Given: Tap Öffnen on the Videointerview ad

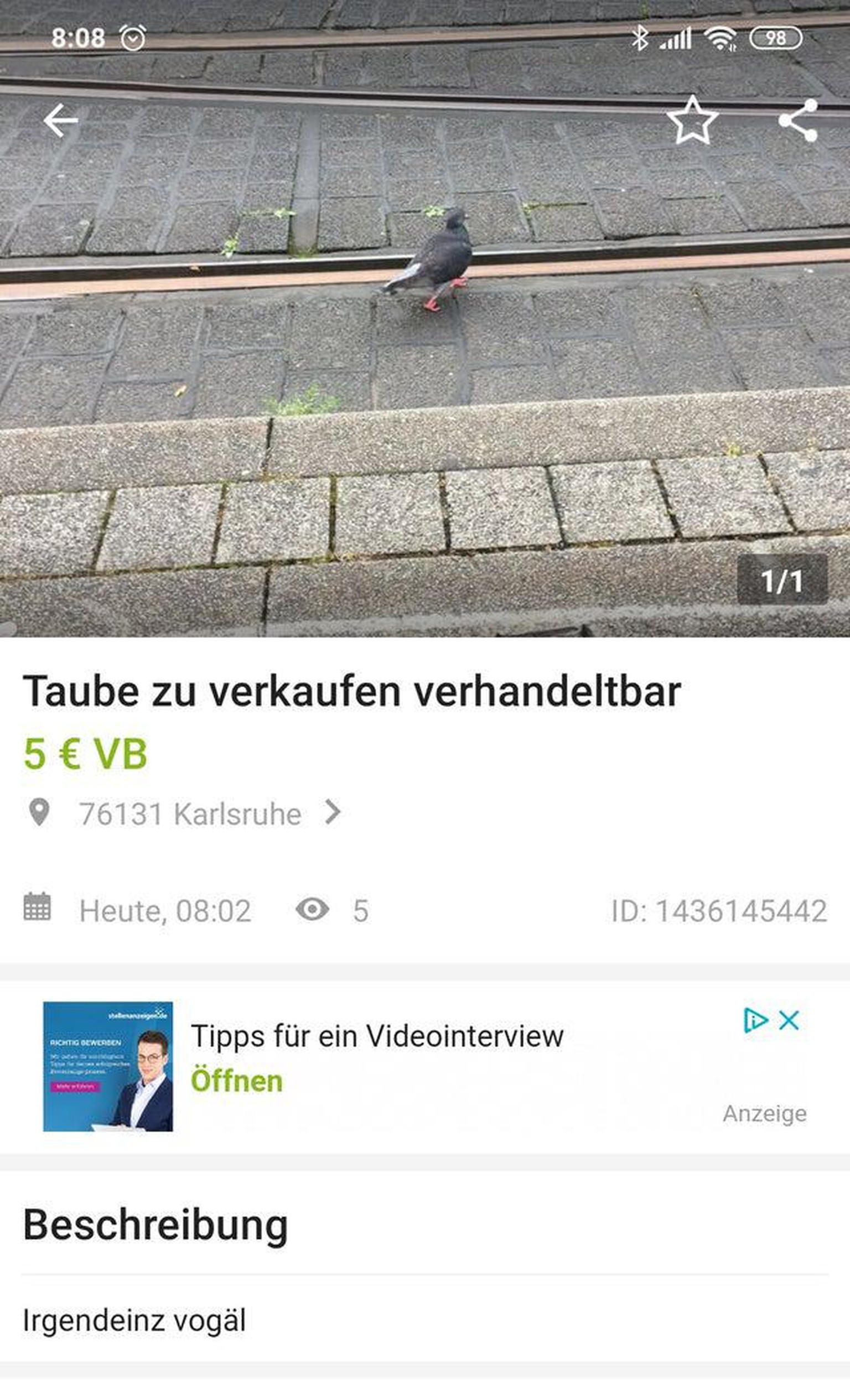Looking at the screenshot, I should 236,1081.
